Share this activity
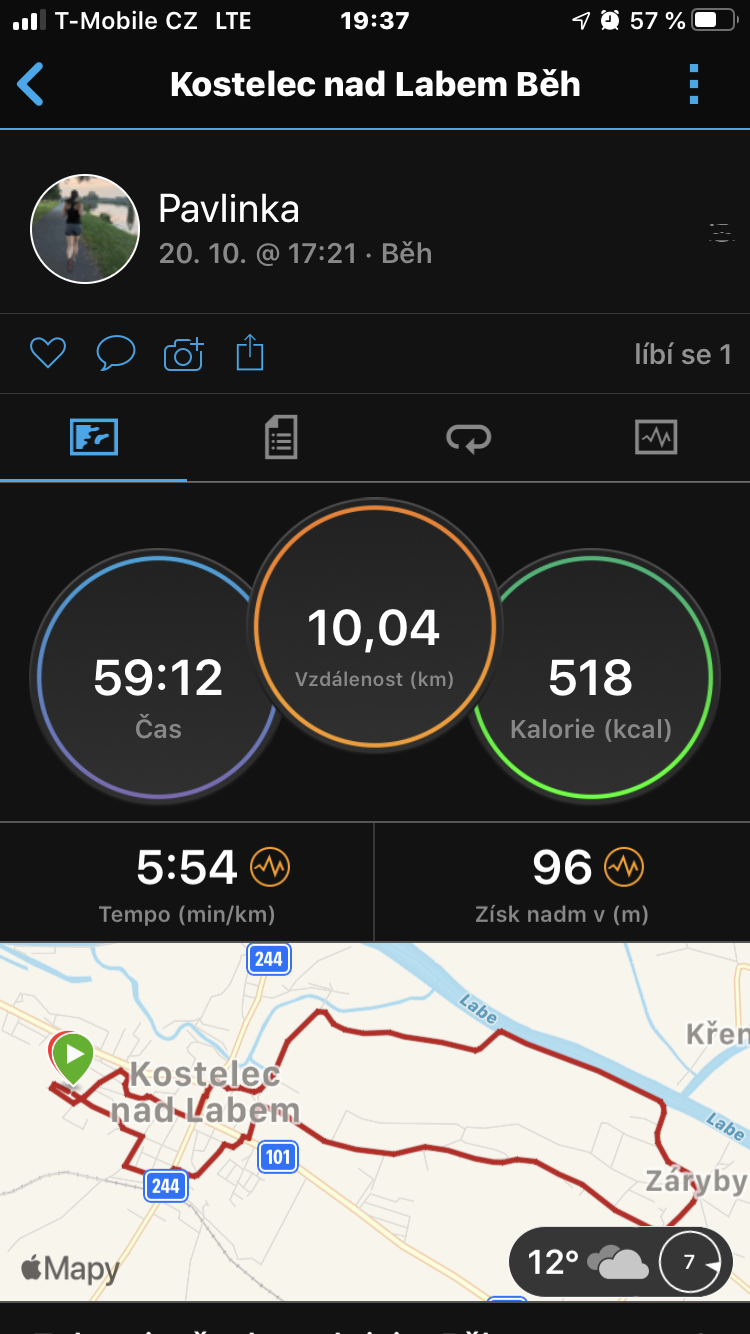This screenshot has width=750, height=1334. point(250,352)
